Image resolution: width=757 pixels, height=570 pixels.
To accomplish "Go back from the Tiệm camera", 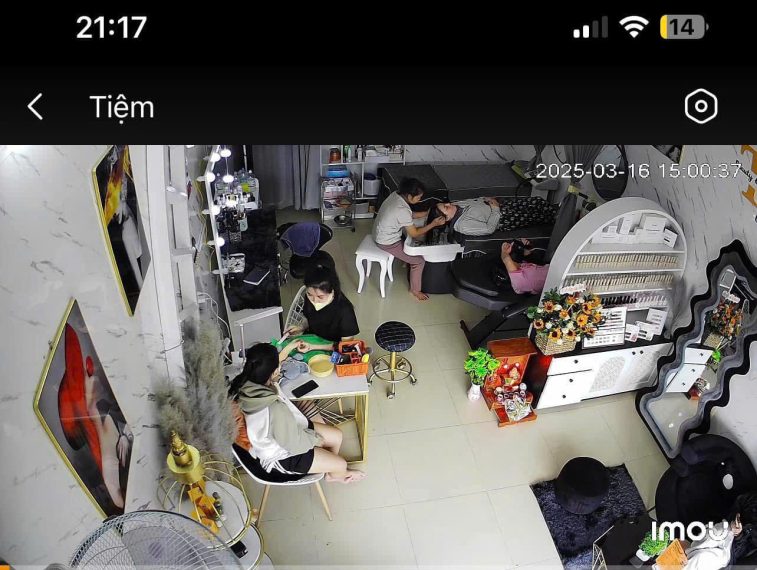I will tap(35, 107).
